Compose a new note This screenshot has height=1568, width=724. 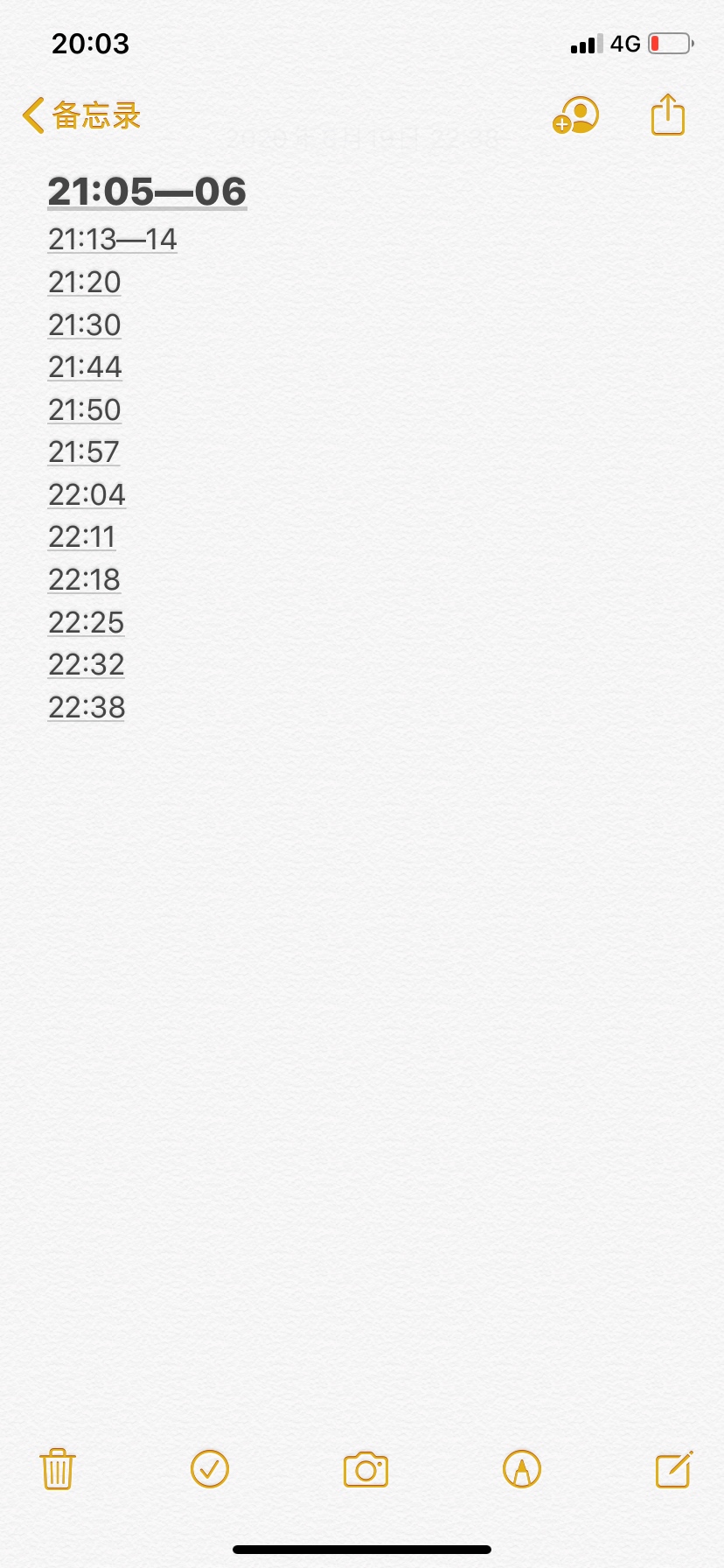click(x=674, y=1469)
